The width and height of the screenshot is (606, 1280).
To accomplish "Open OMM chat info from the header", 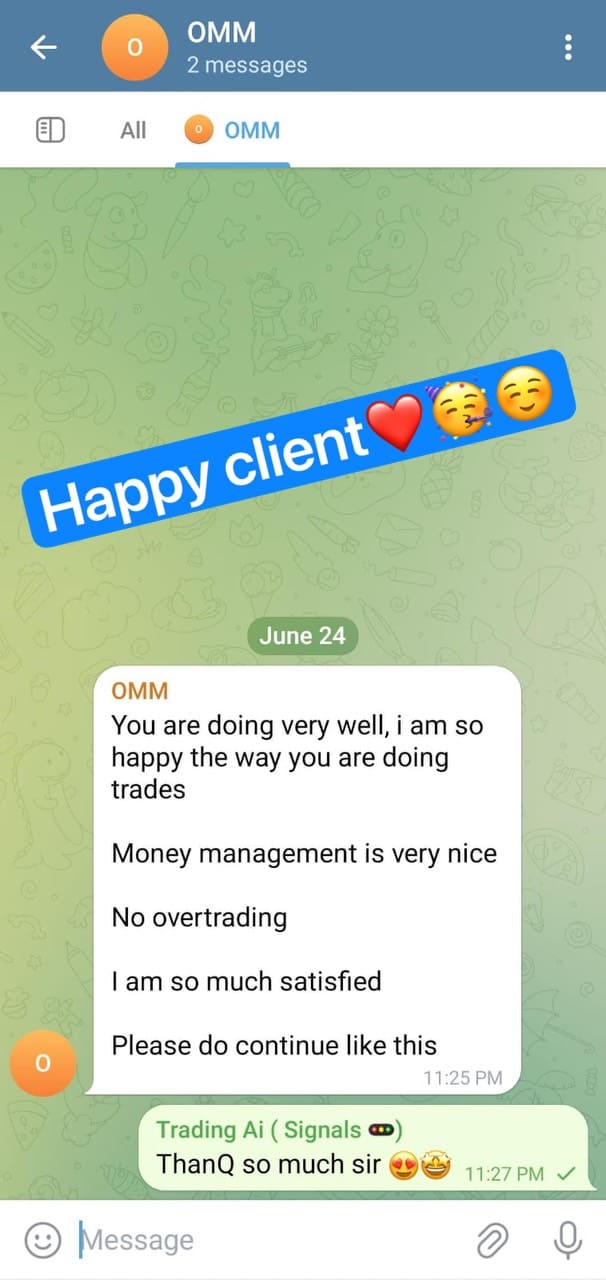I will tap(246, 47).
